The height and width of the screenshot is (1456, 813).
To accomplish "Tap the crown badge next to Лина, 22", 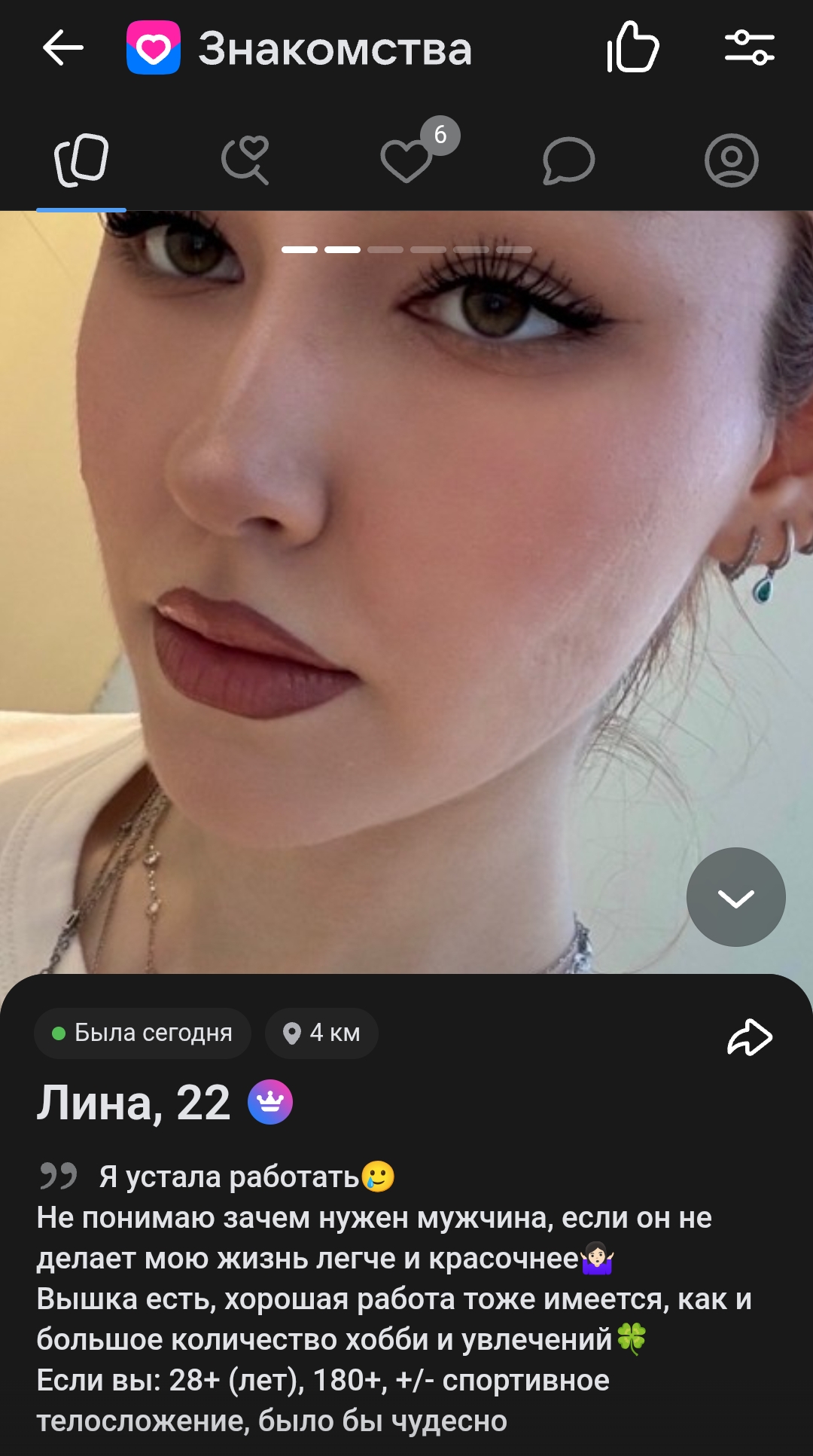I will tap(270, 1102).
